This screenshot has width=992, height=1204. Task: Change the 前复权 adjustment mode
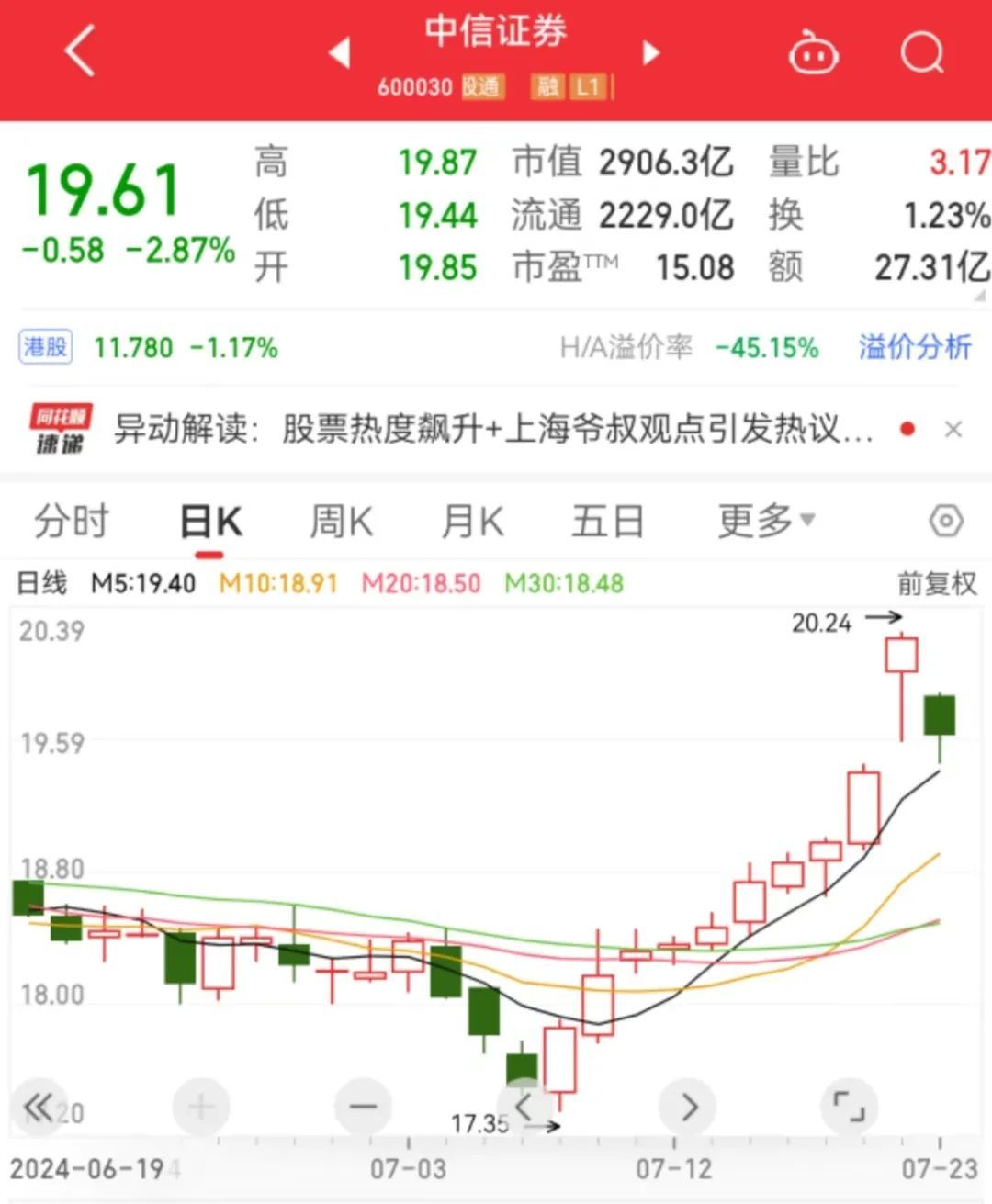pos(937,584)
